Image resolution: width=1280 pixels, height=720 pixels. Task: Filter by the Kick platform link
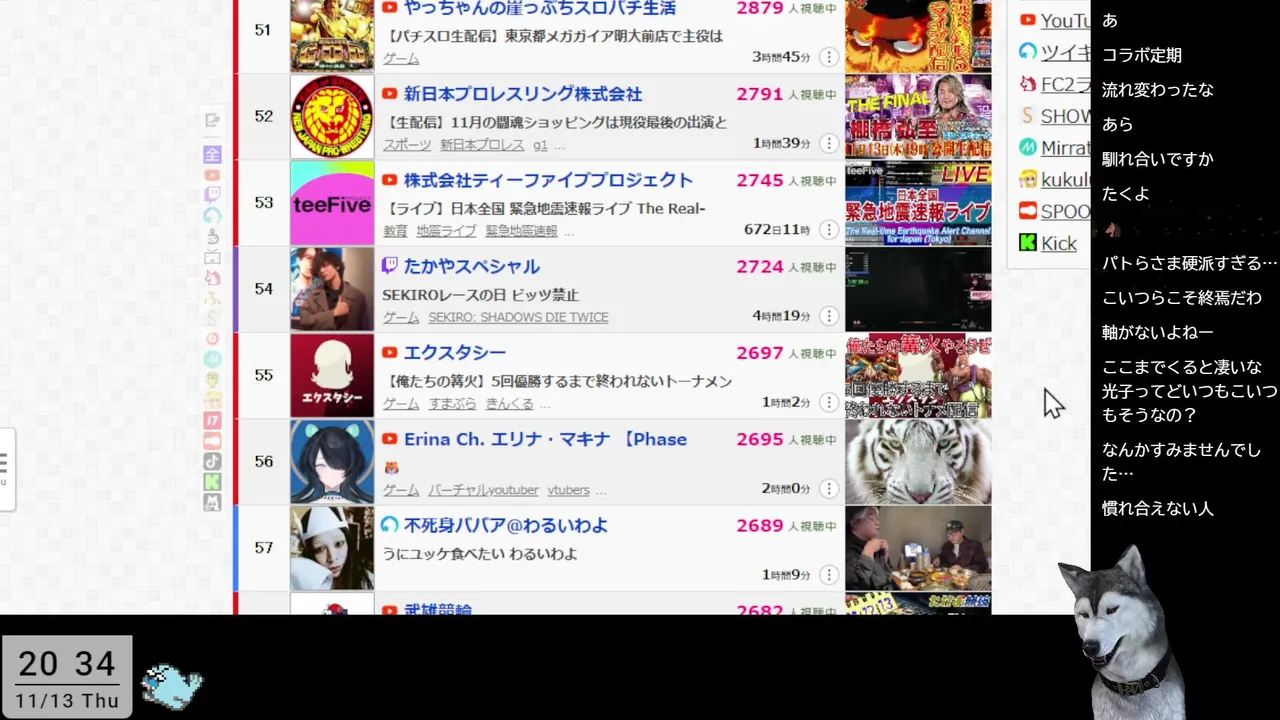point(1058,243)
